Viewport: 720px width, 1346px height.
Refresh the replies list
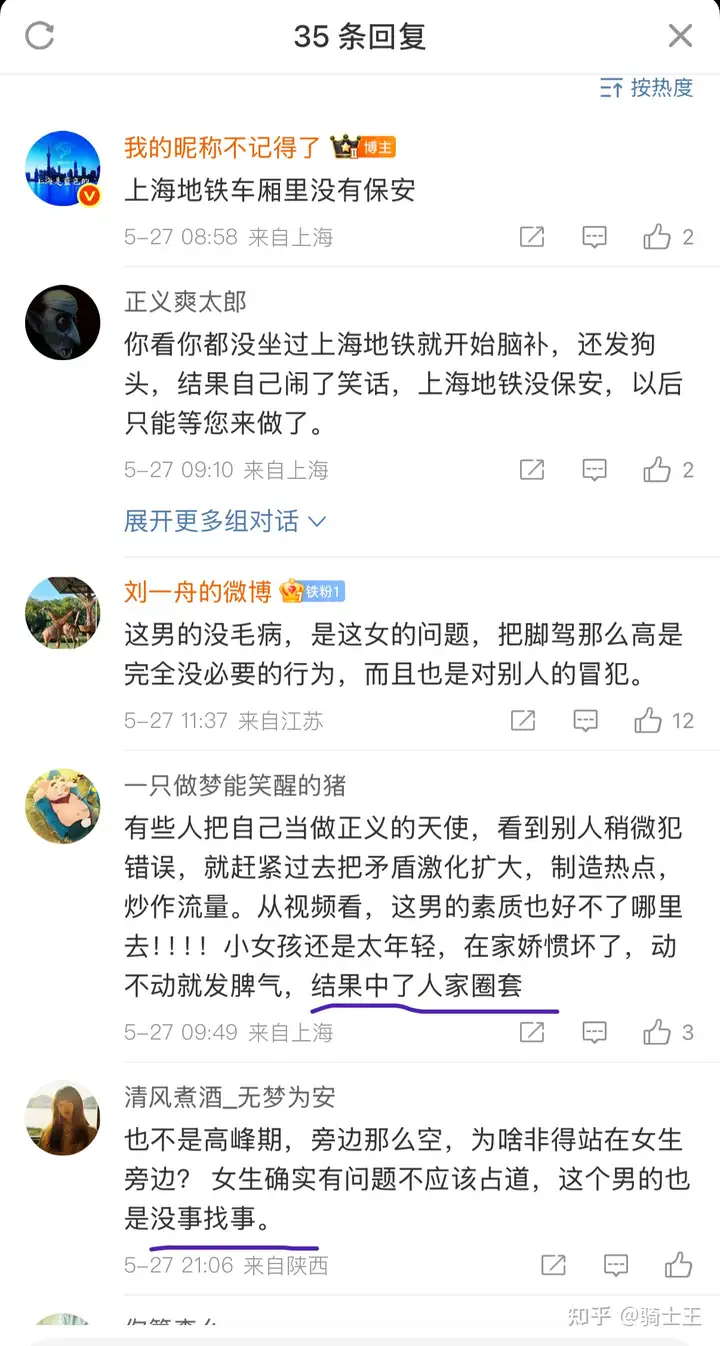(40, 37)
